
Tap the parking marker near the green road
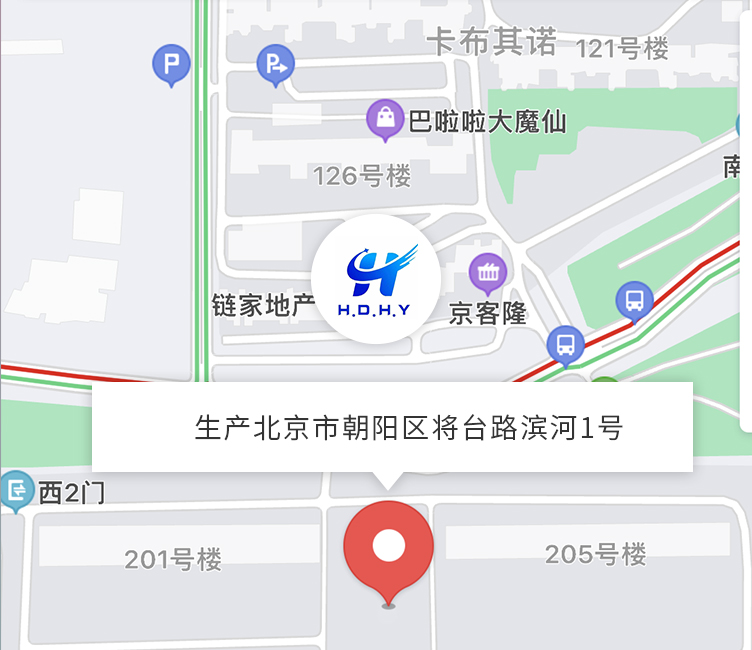click(171, 66)
